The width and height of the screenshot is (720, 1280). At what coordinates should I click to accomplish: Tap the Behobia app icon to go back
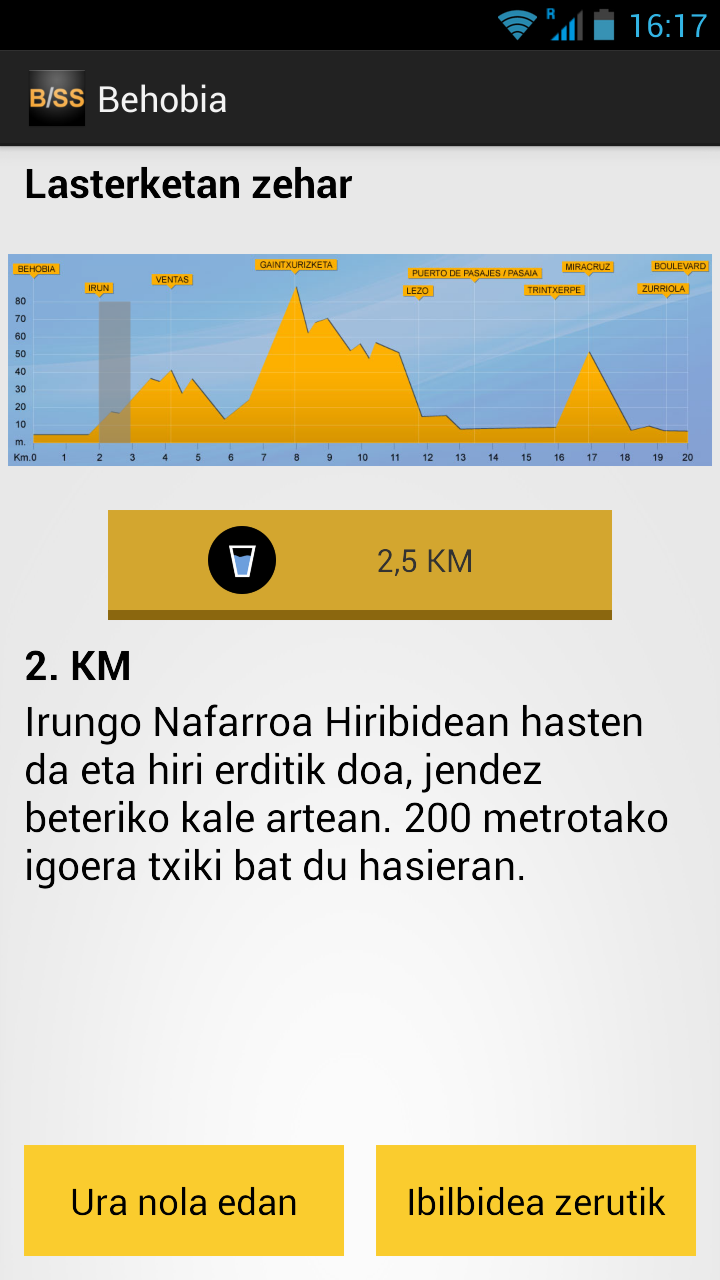click(57, 99)
